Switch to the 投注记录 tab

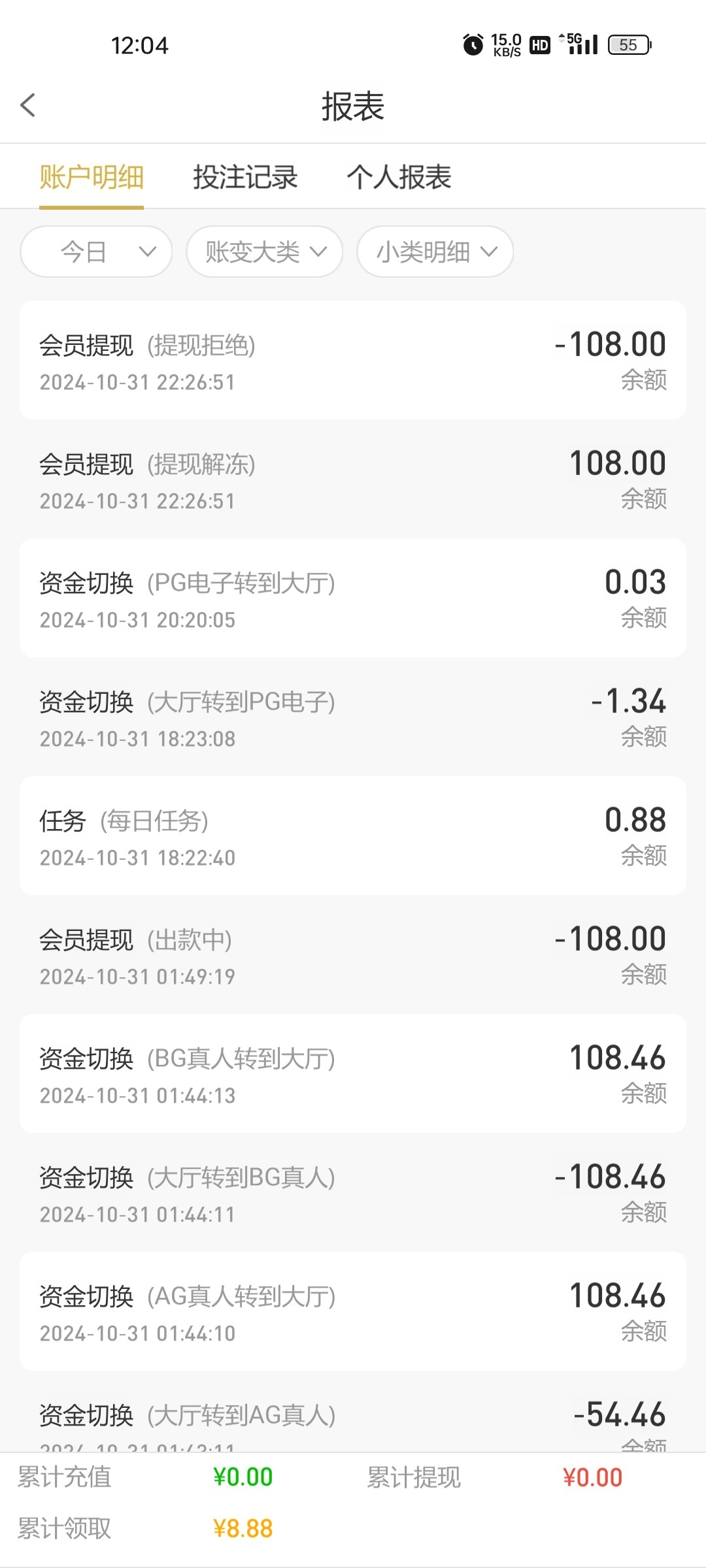coord(245,177)
